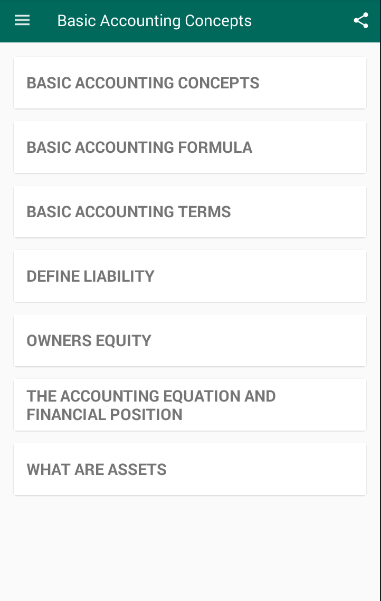This screenshot has width=381, height=601.
Task: View the Basic Accounting Terms card
Action: tap(190, 212)
